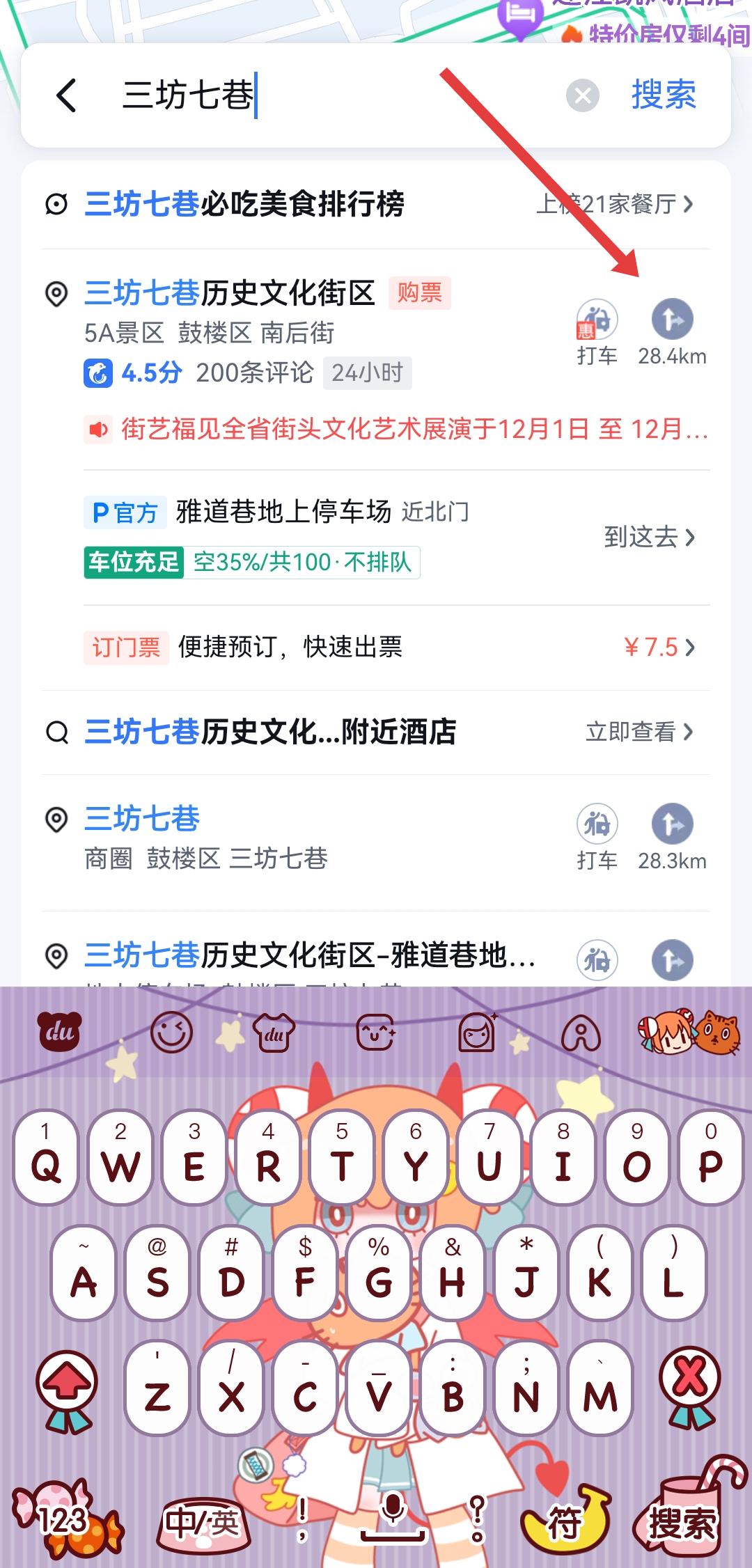752x1568 pixels.
Task: Open 三坊七巷历史文化街区-雅道巷地… result
Action: 310,955
